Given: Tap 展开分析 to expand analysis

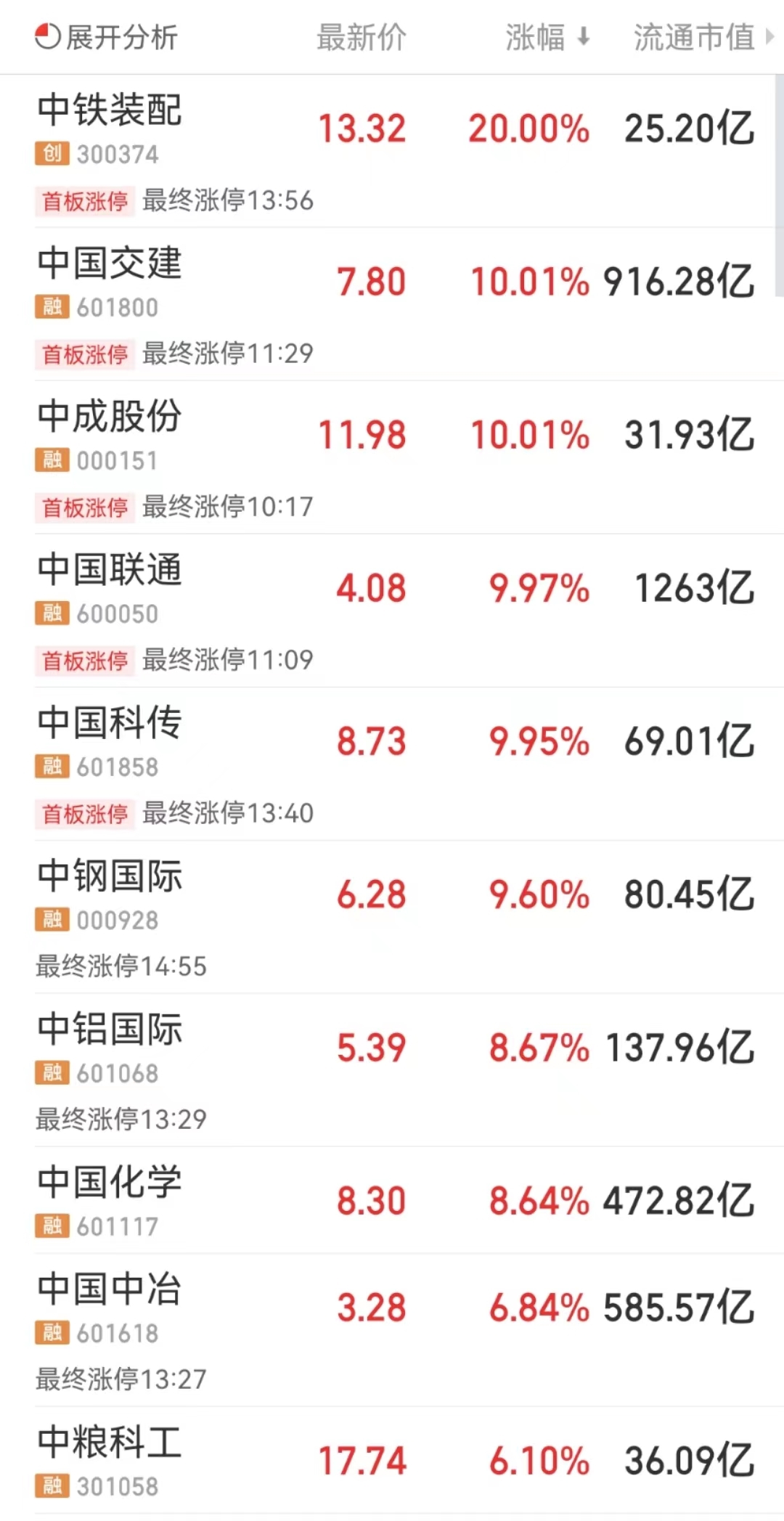Looking at the screenshot, I should [106, 37].
